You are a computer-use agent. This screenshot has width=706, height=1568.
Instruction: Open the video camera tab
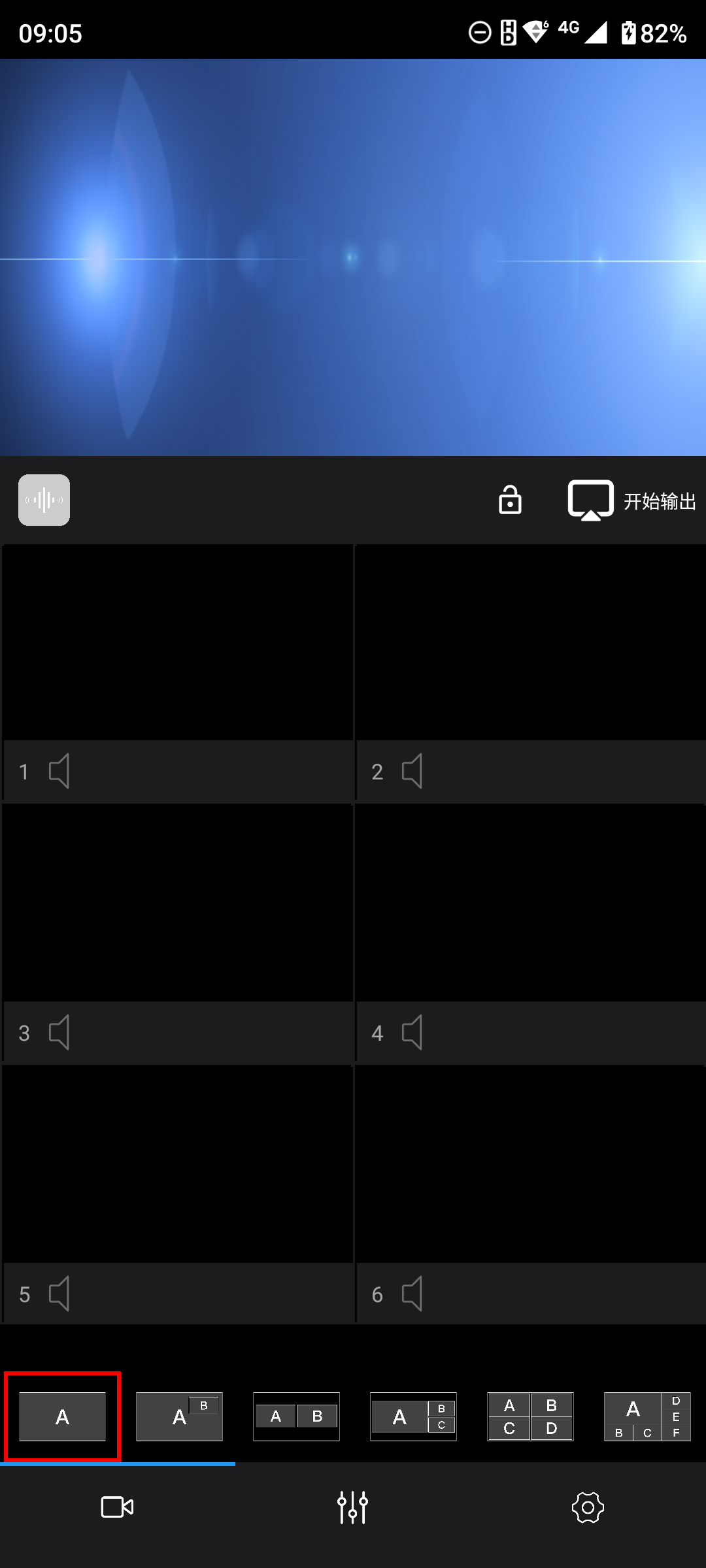tap(118, 1507)
